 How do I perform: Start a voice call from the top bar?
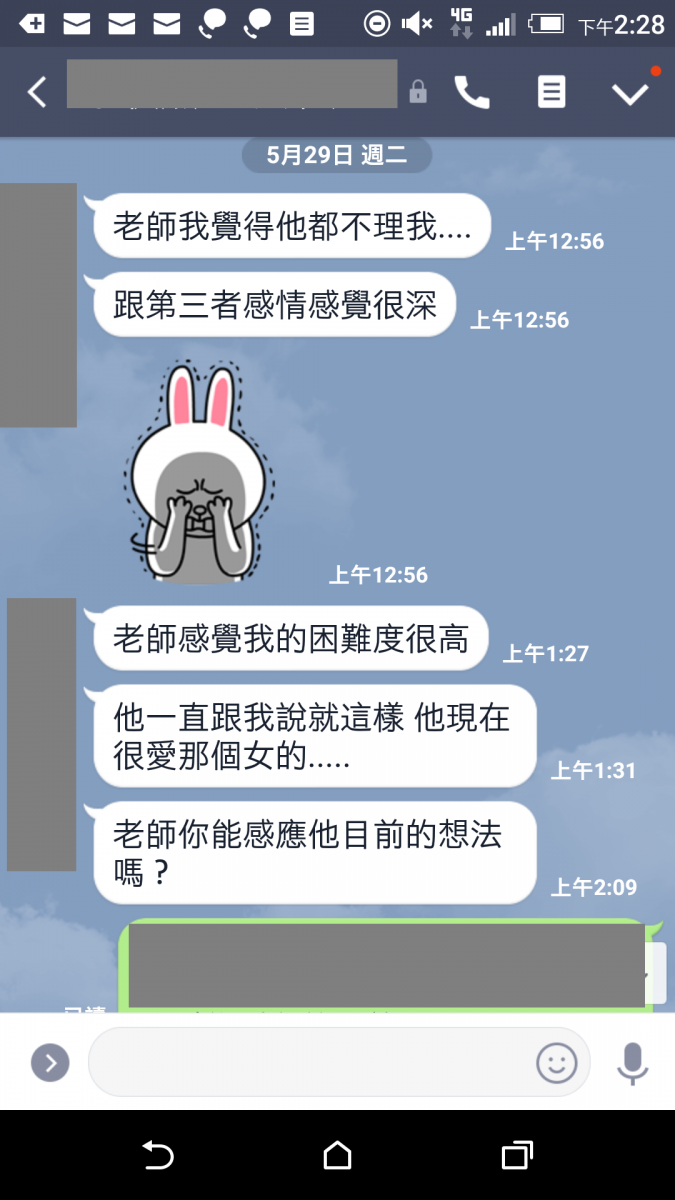[x=472, y=93]
